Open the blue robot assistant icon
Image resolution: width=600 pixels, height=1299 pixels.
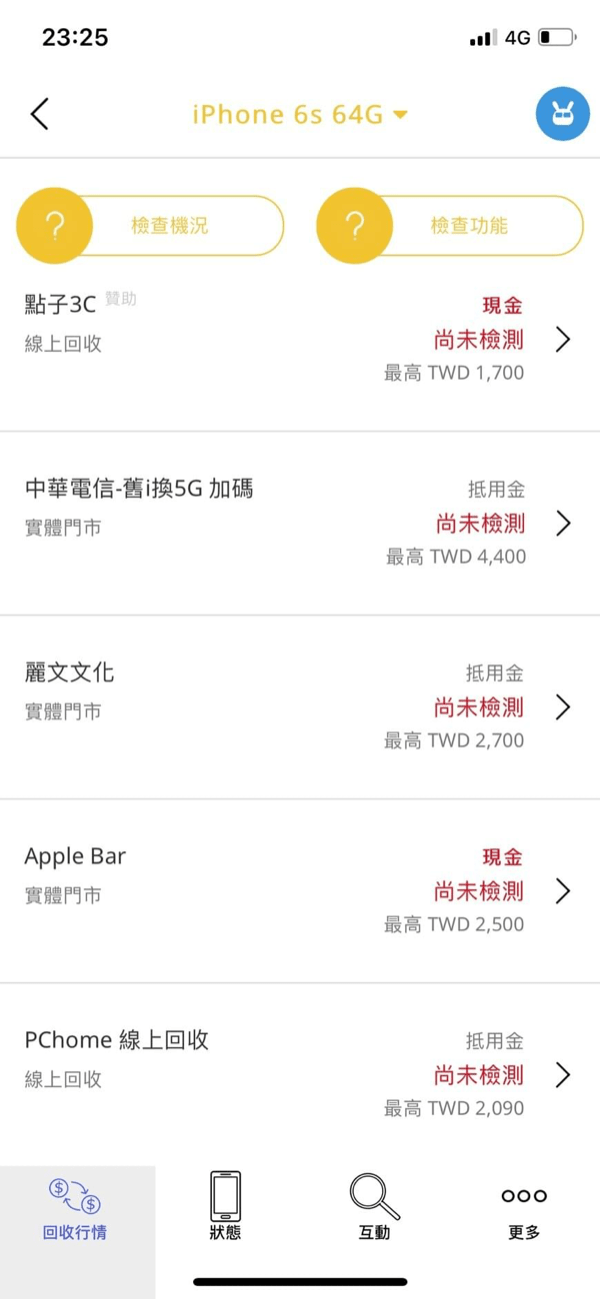pyautogui.click(x=563, y=114)
